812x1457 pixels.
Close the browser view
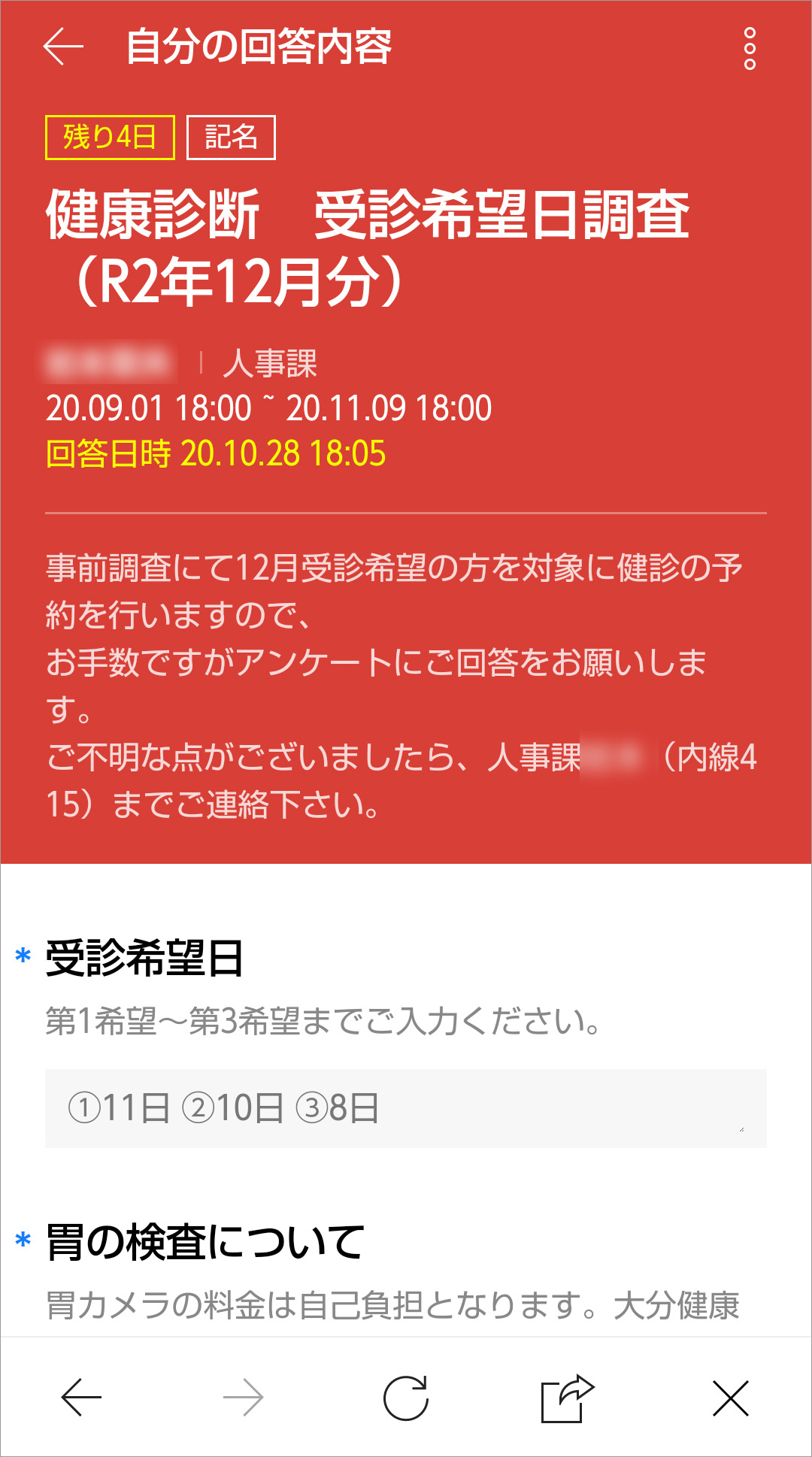[x=731, y=1398]
